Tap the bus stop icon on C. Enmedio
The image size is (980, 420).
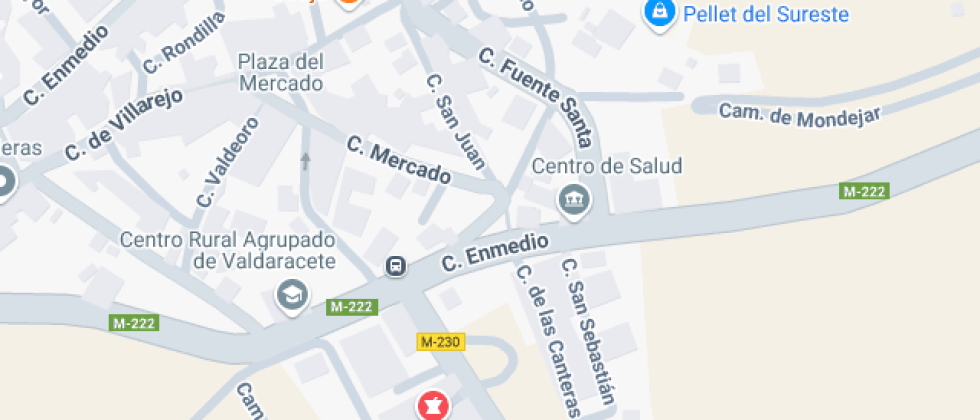(x=397, y=266)
